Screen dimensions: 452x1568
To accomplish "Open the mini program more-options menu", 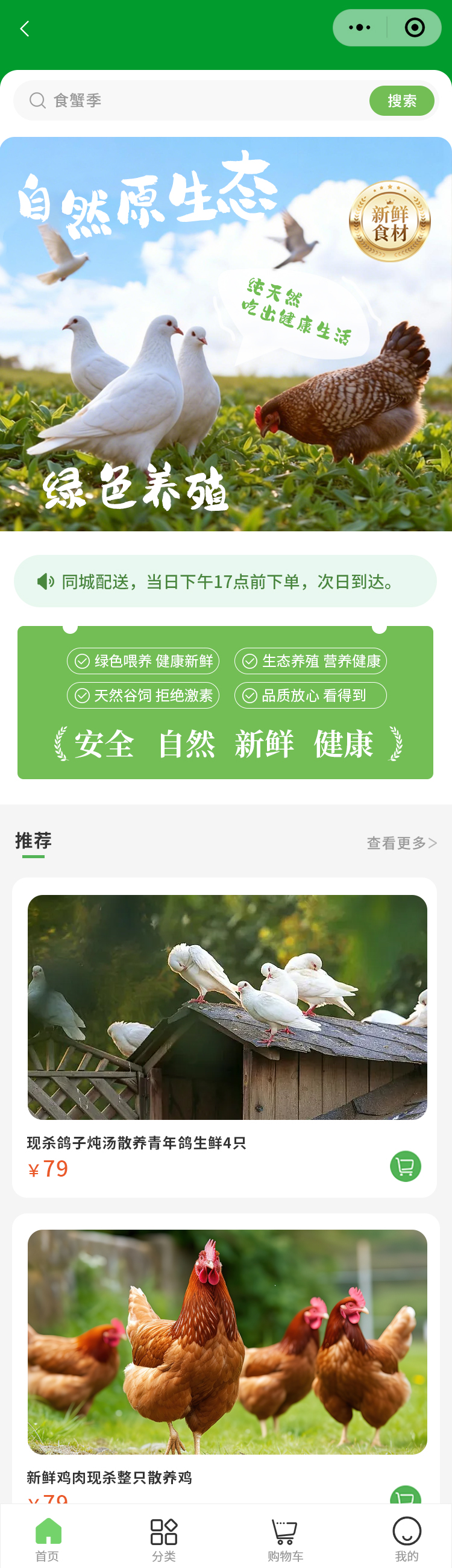I will tap(360, 27).
